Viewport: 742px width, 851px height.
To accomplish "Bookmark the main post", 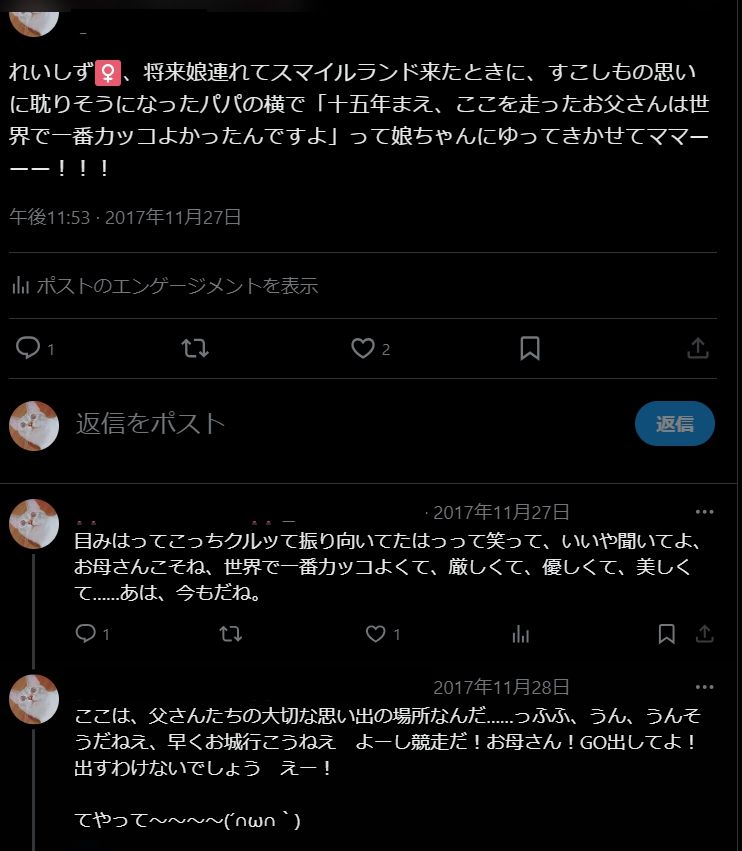I will [530, 348].
